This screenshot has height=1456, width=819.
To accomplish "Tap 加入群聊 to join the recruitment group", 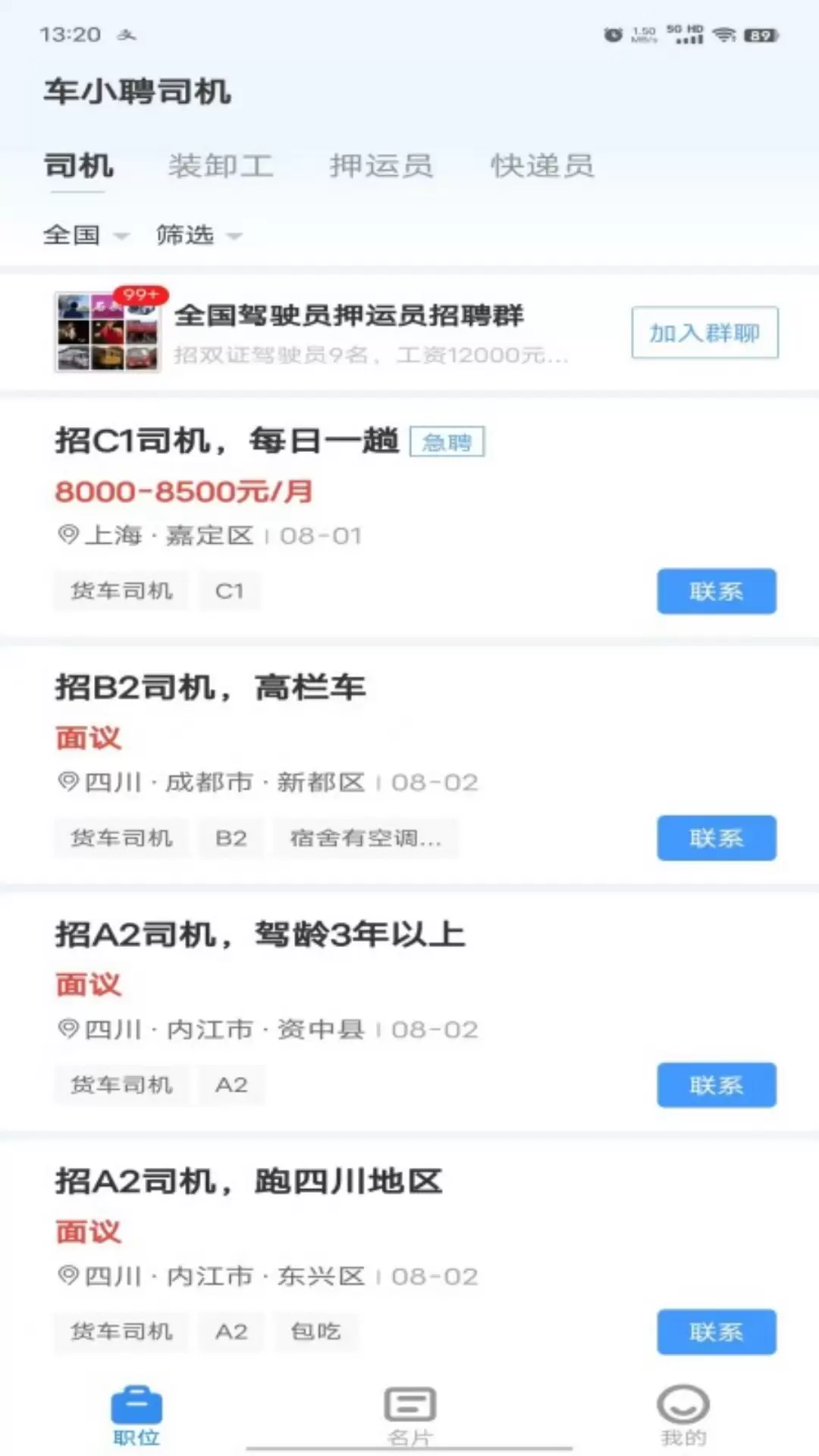I will click(704, 332).
